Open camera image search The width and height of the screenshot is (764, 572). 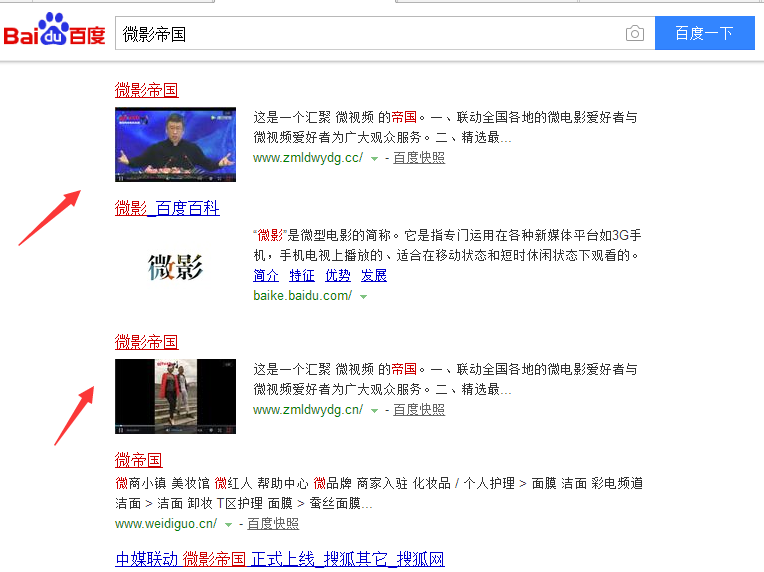tap(635, 34)
